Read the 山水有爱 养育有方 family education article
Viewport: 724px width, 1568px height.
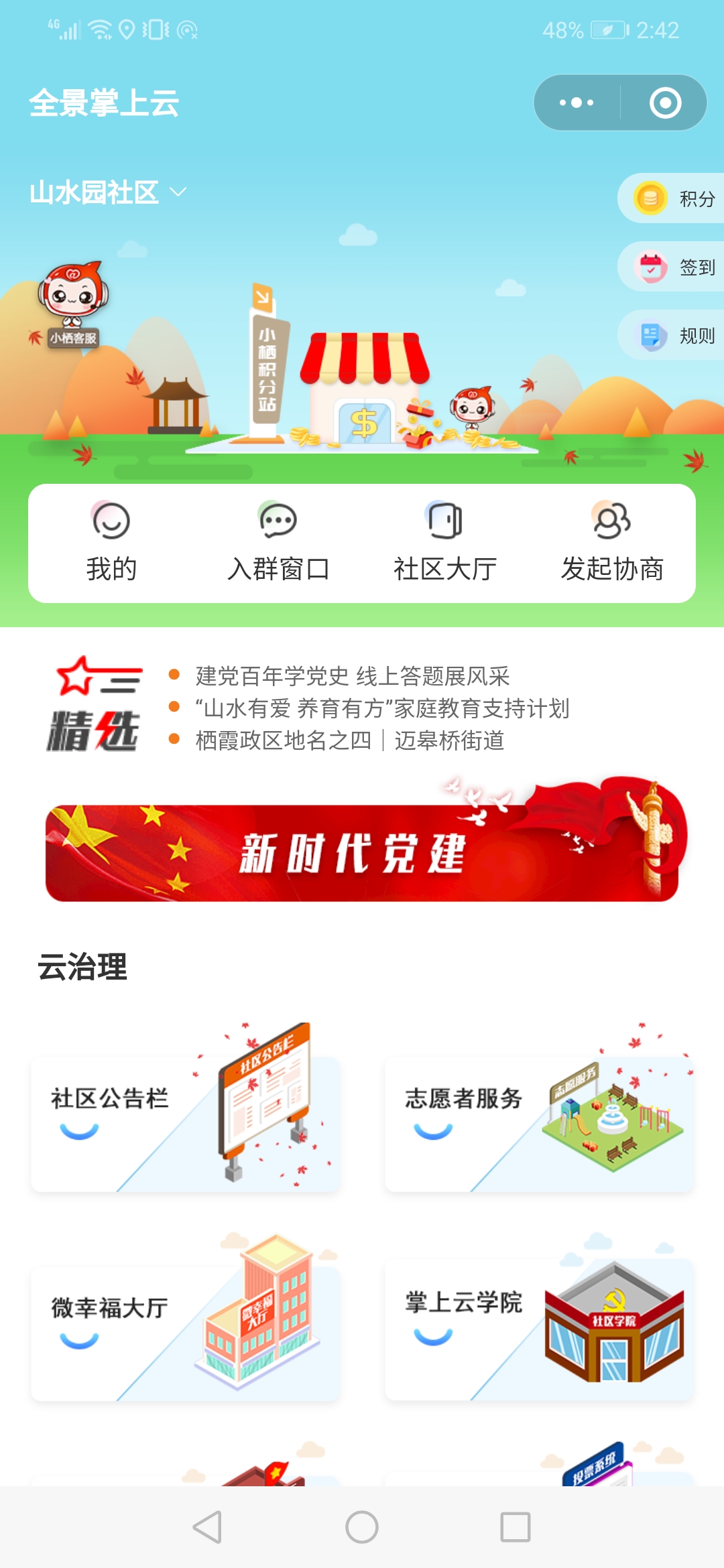point(382,708)
